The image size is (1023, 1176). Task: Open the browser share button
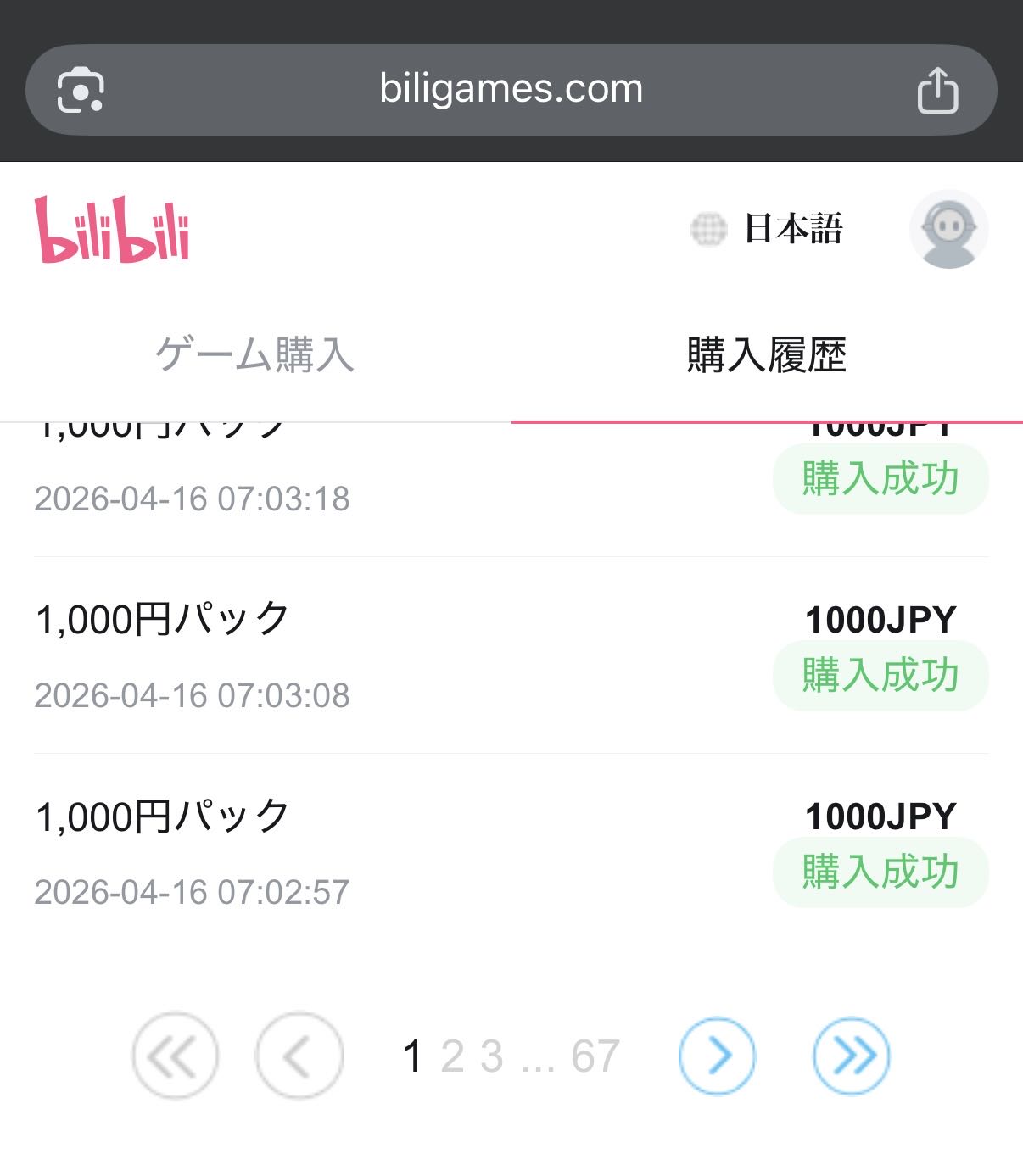point(937,90)
